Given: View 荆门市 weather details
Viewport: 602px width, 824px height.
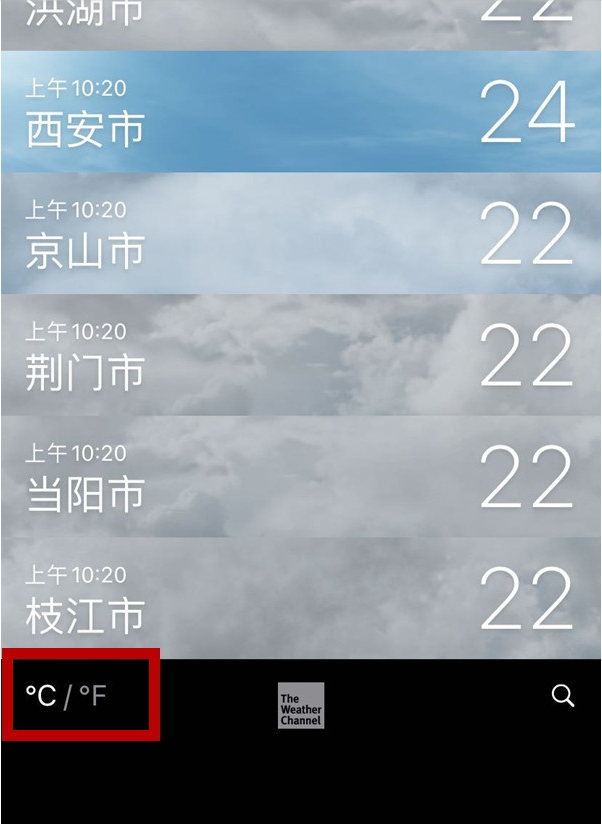Looking at the screenshot, I should pyautogui.click(x=300, y=355).
